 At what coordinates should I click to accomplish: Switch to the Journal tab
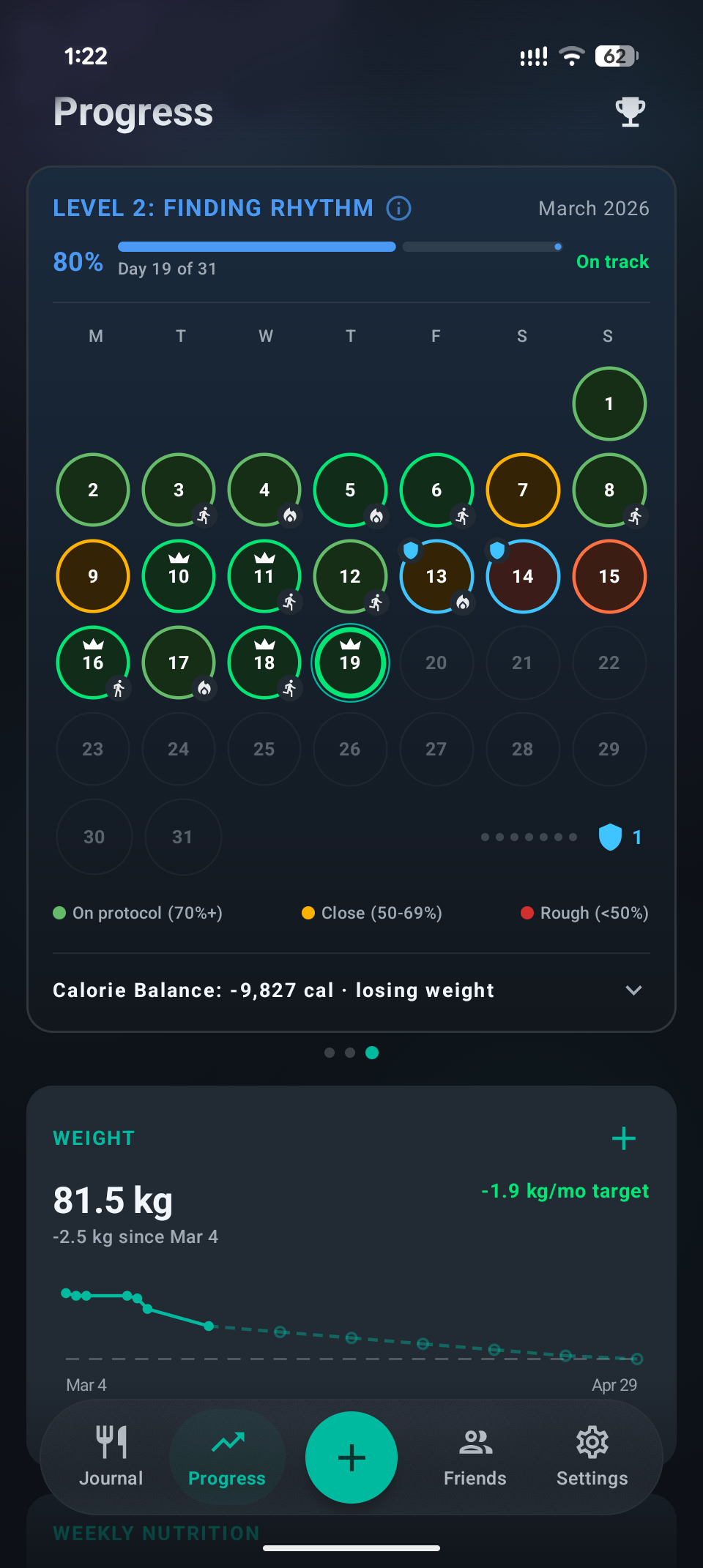[111, 1457]
